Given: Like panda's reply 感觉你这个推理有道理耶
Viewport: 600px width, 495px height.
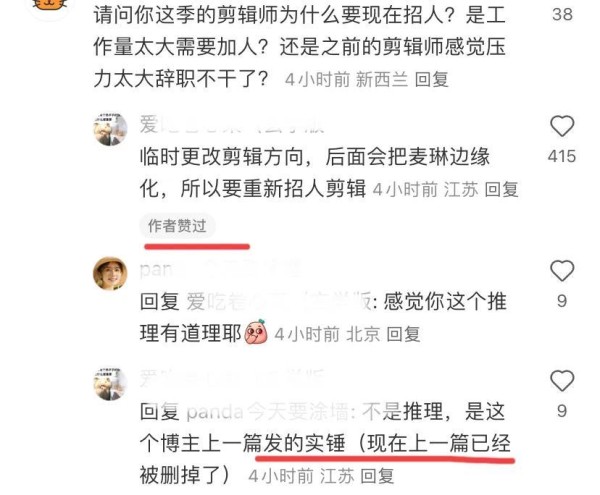Looking at the screenshot, I should [563, 269].
